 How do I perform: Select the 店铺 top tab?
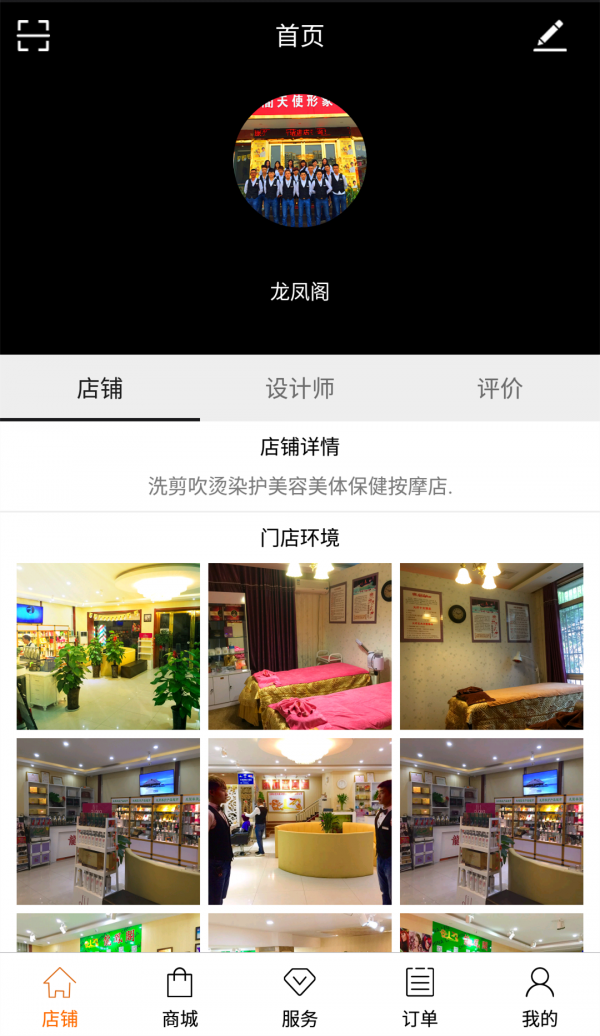point(100,388)
